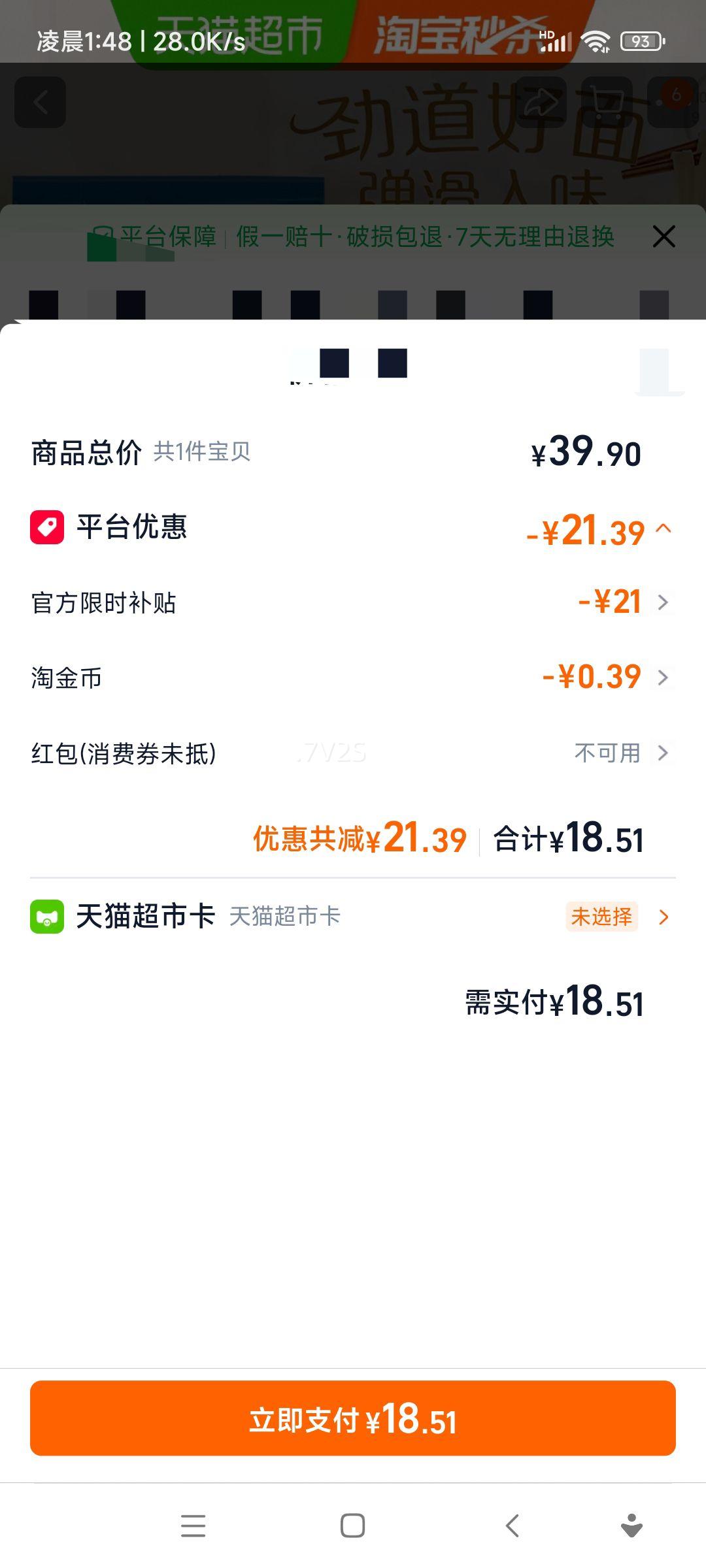Open the share icon on product banner

click(541, 101)
